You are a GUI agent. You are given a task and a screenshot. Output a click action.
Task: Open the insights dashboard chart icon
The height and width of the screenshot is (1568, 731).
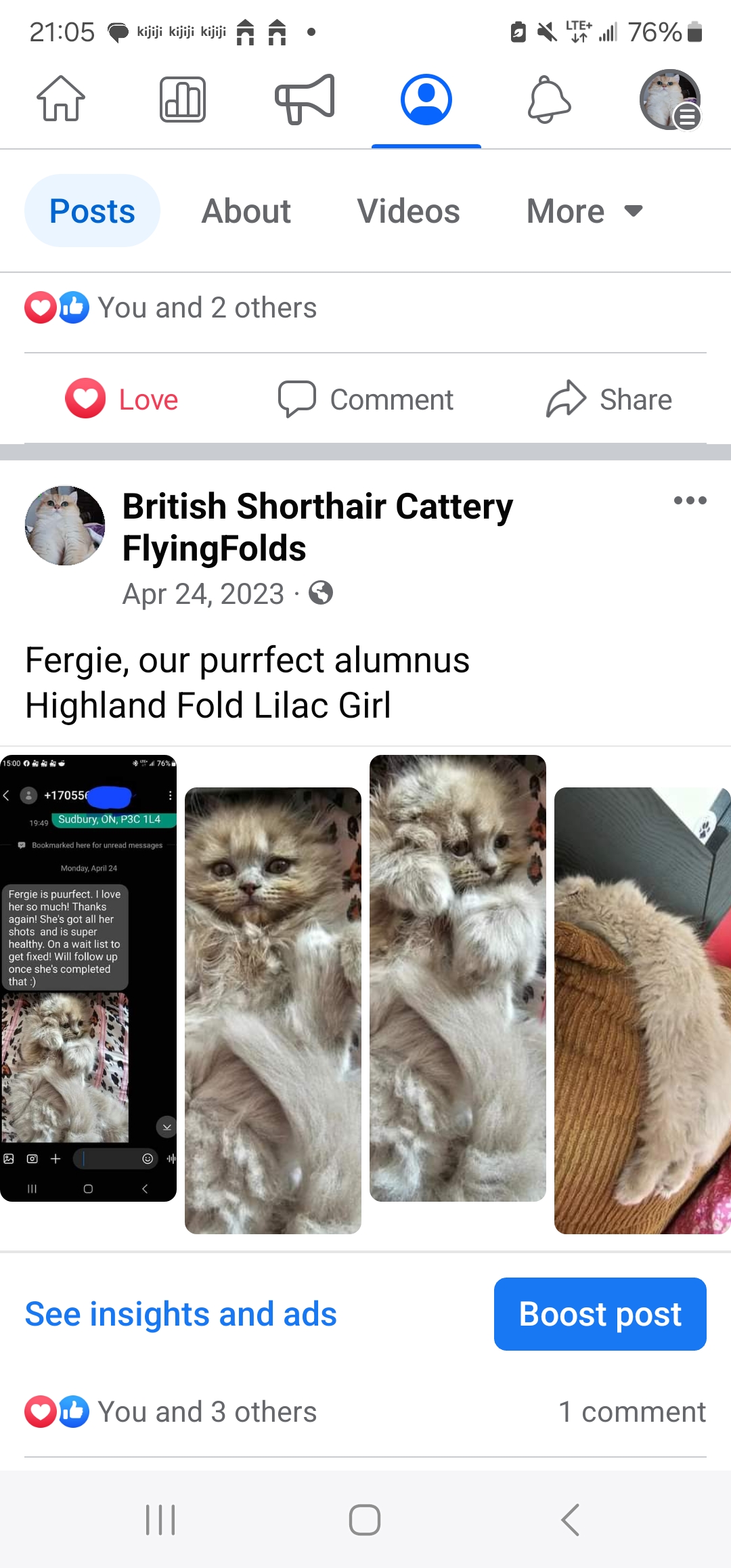[x=183, y=100]
